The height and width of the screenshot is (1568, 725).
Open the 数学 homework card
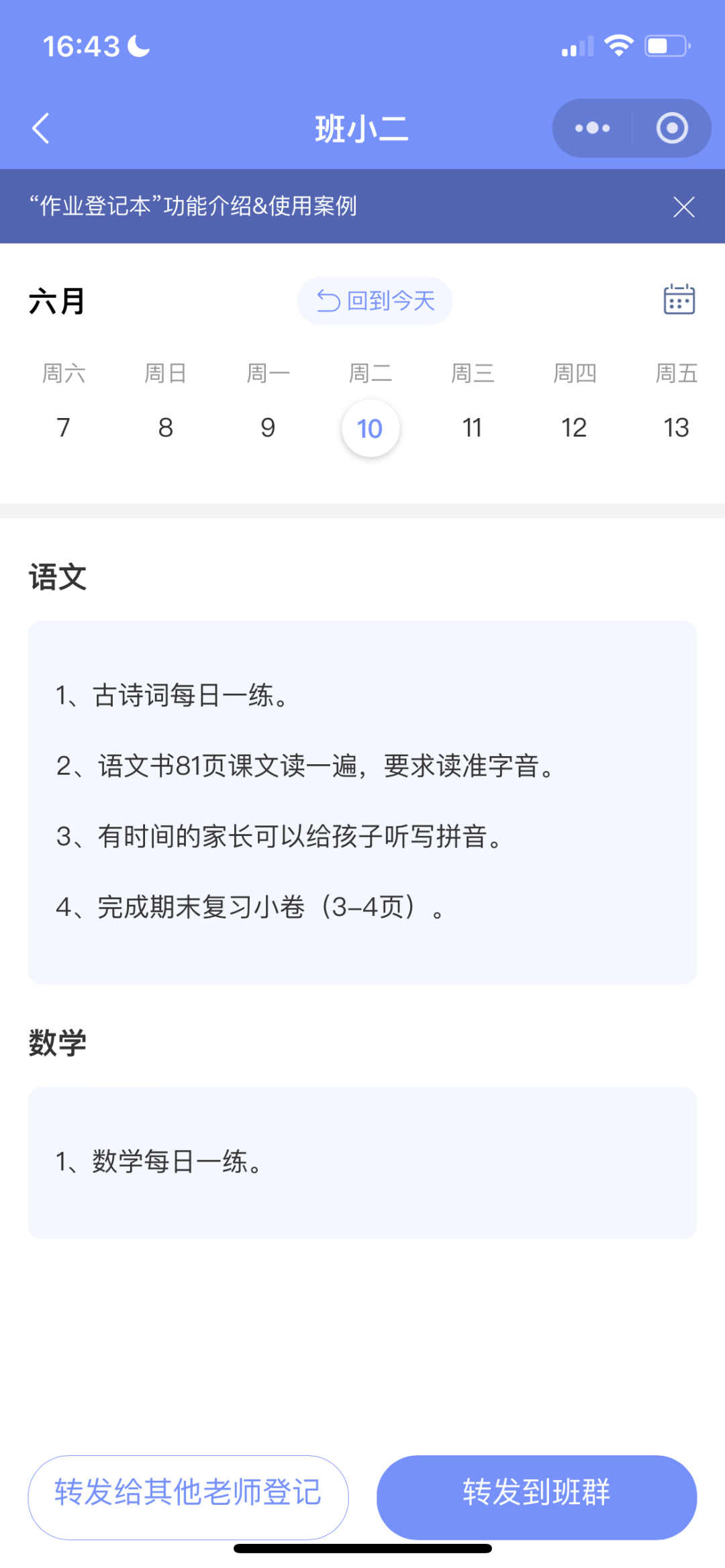click(362, 1163)
